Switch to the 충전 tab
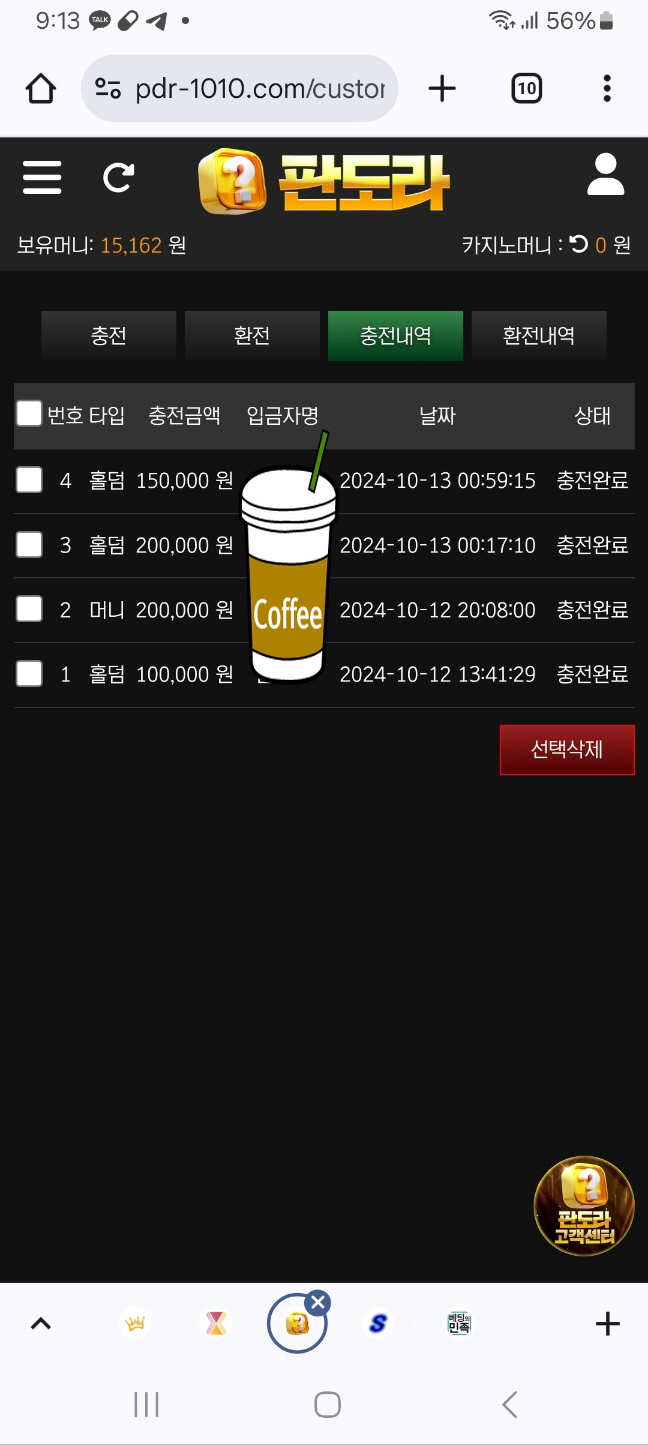Image resolution: width=648 pixels, height=1445 pixels. 109,336
